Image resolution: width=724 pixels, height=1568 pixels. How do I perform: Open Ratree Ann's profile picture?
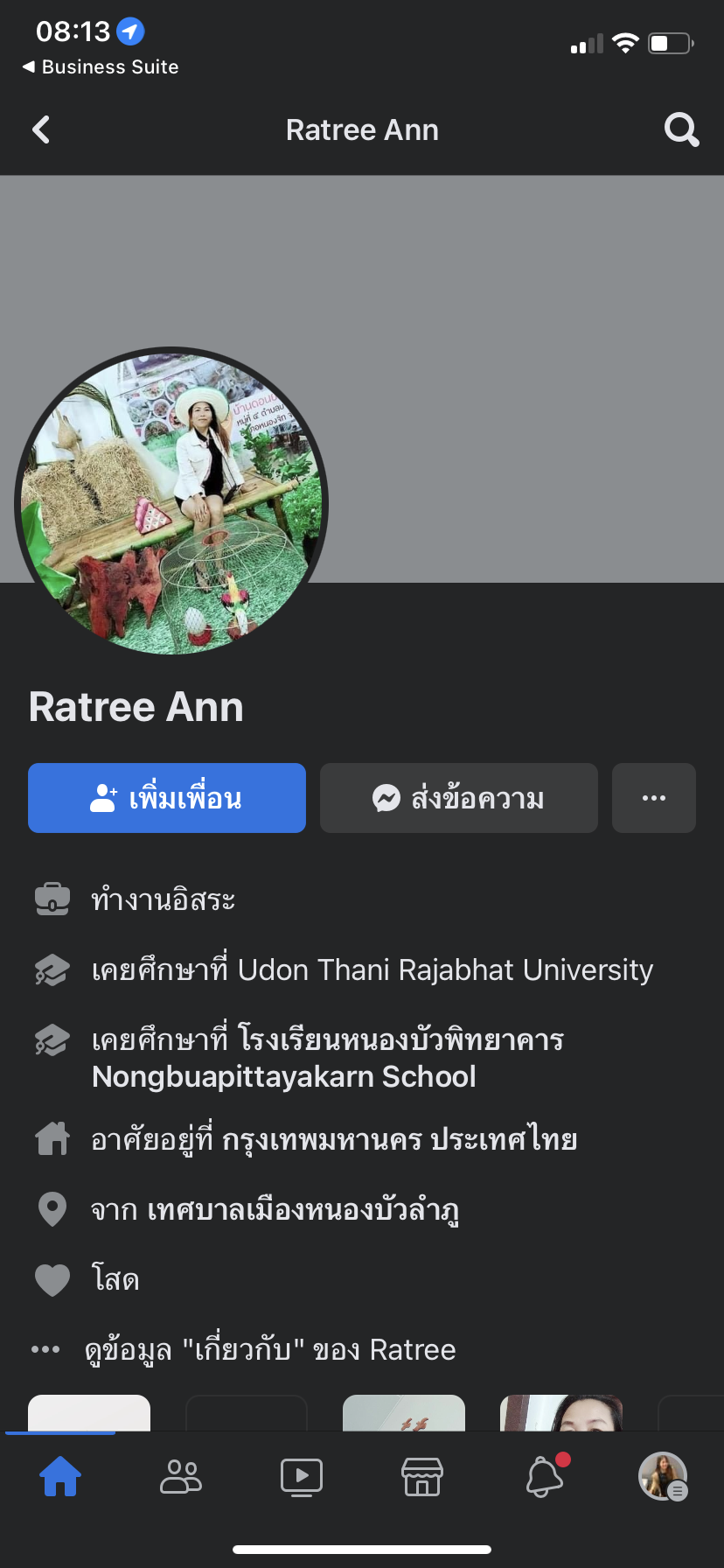(x=171, y=502)
